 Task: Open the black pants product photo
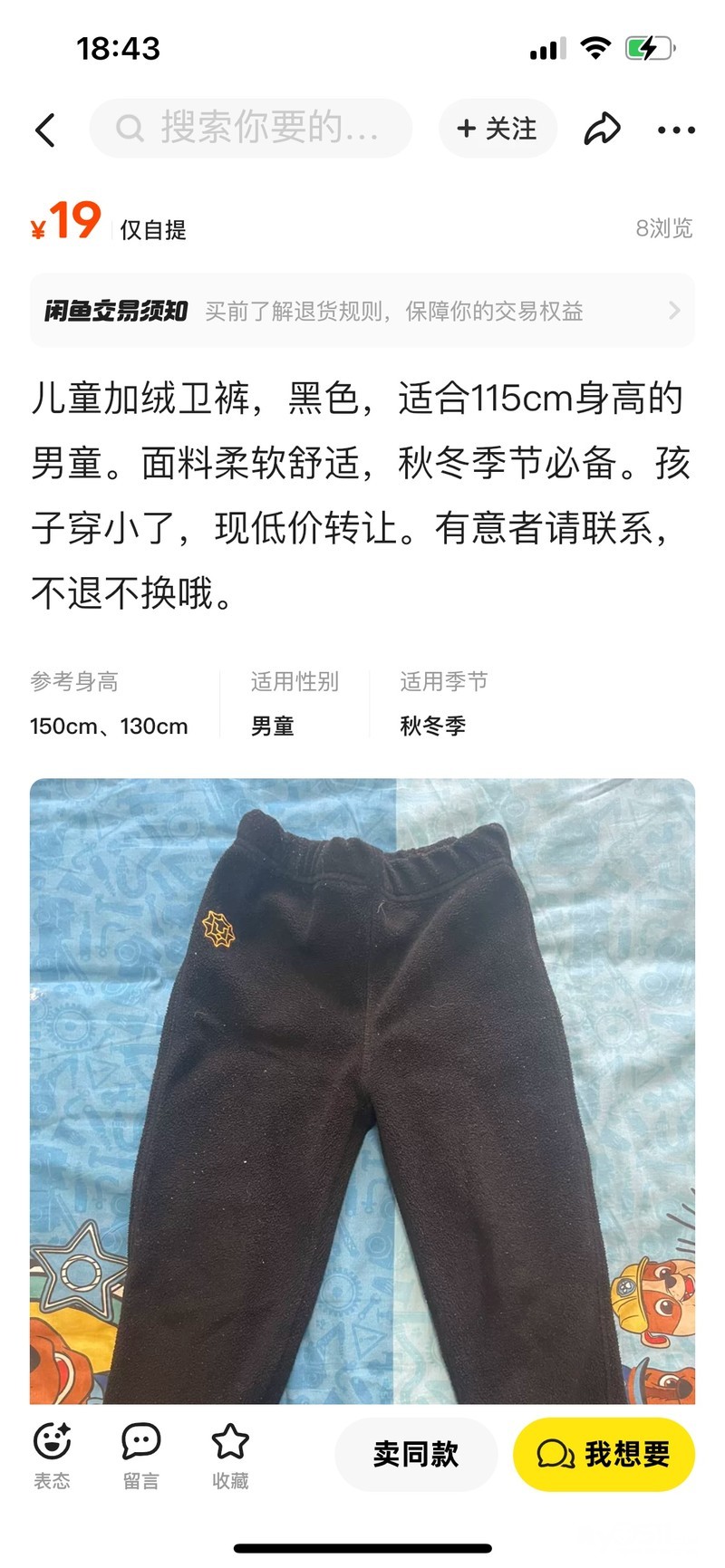362,1092
